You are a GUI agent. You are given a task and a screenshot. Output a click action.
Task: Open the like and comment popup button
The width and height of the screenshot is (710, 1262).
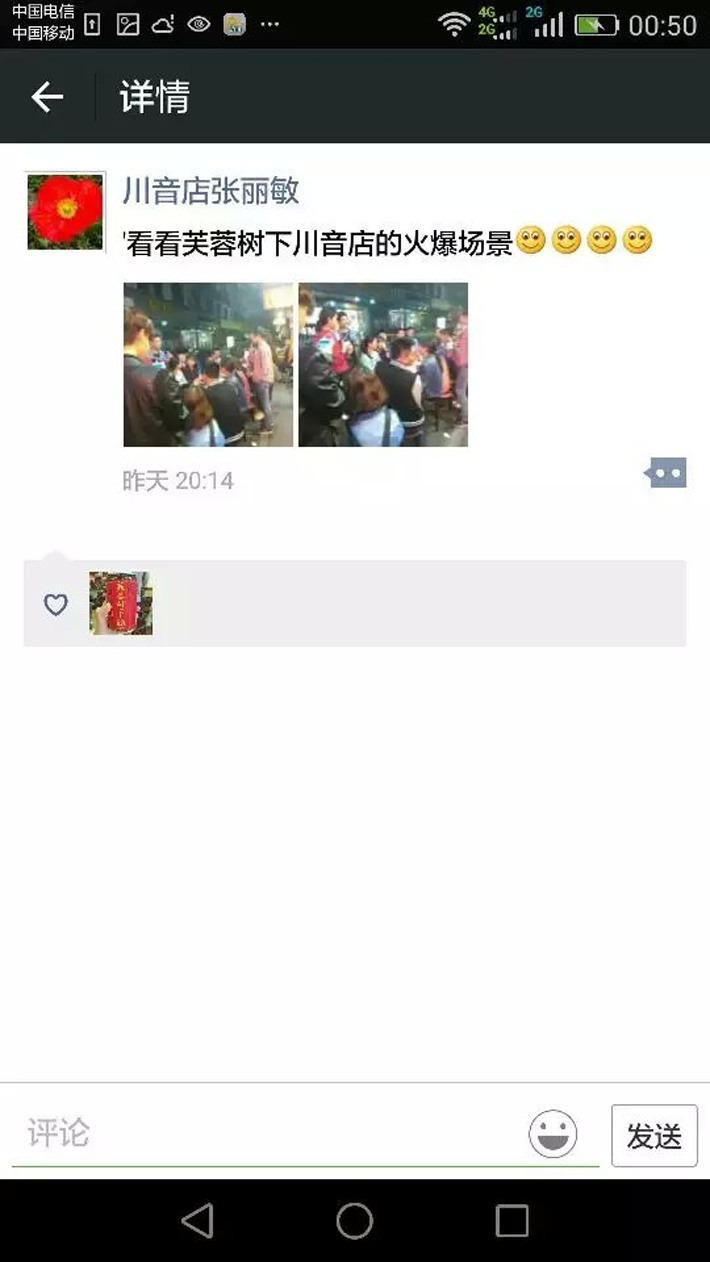coord(667,473)
